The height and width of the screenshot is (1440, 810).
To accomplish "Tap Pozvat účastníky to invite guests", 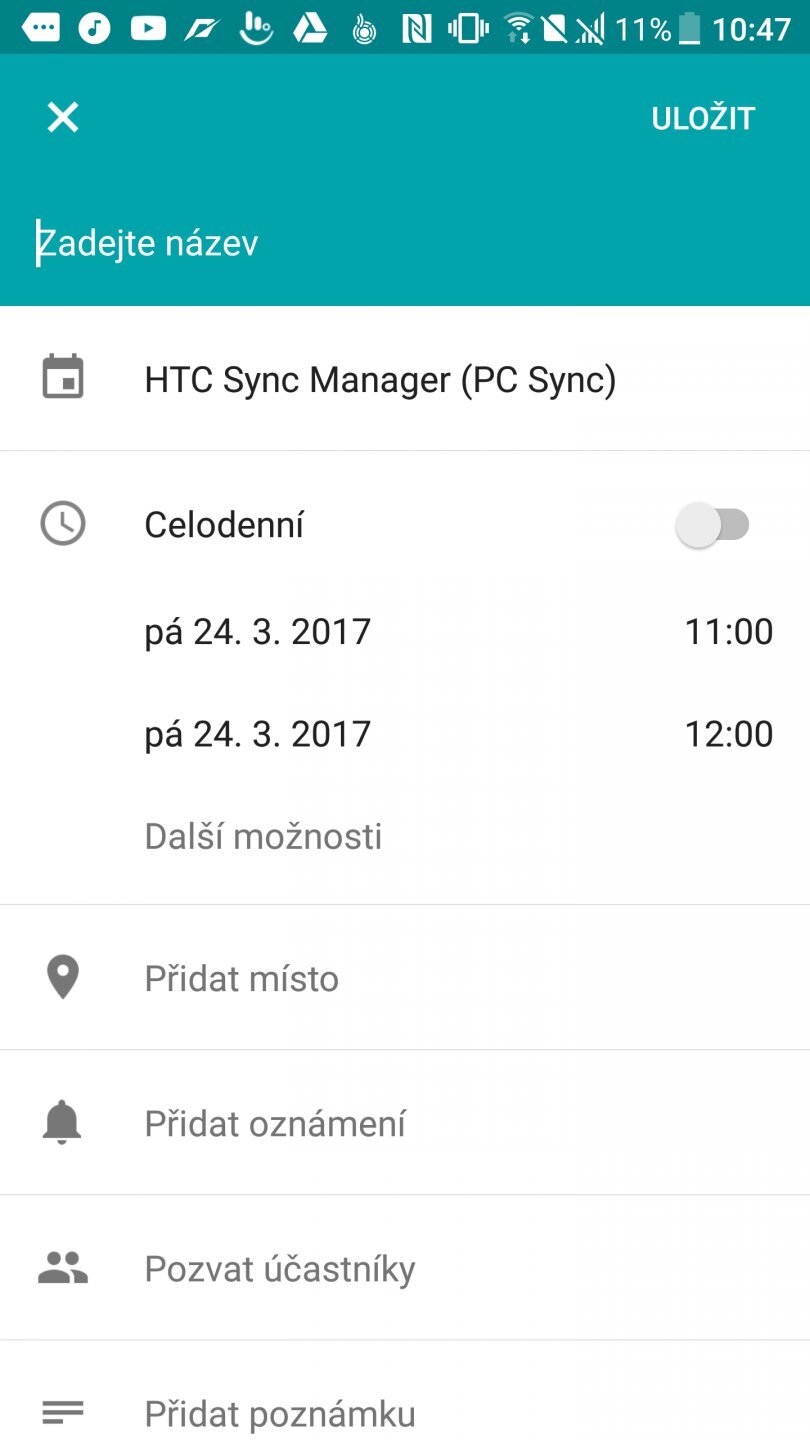I will pyautogui.click(x=280, y=1268).
